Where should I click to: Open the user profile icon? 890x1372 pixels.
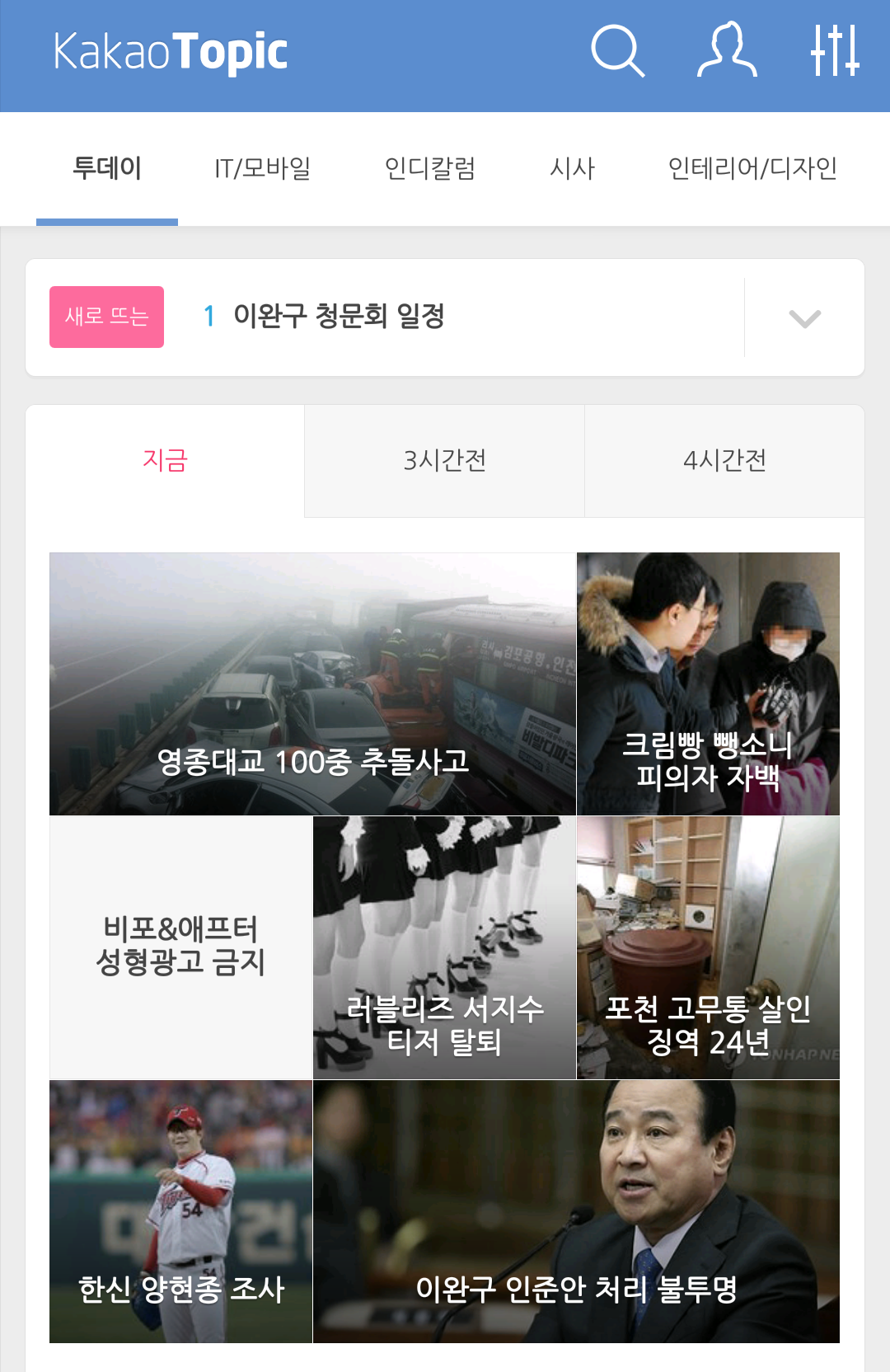(x=727, y=51)
